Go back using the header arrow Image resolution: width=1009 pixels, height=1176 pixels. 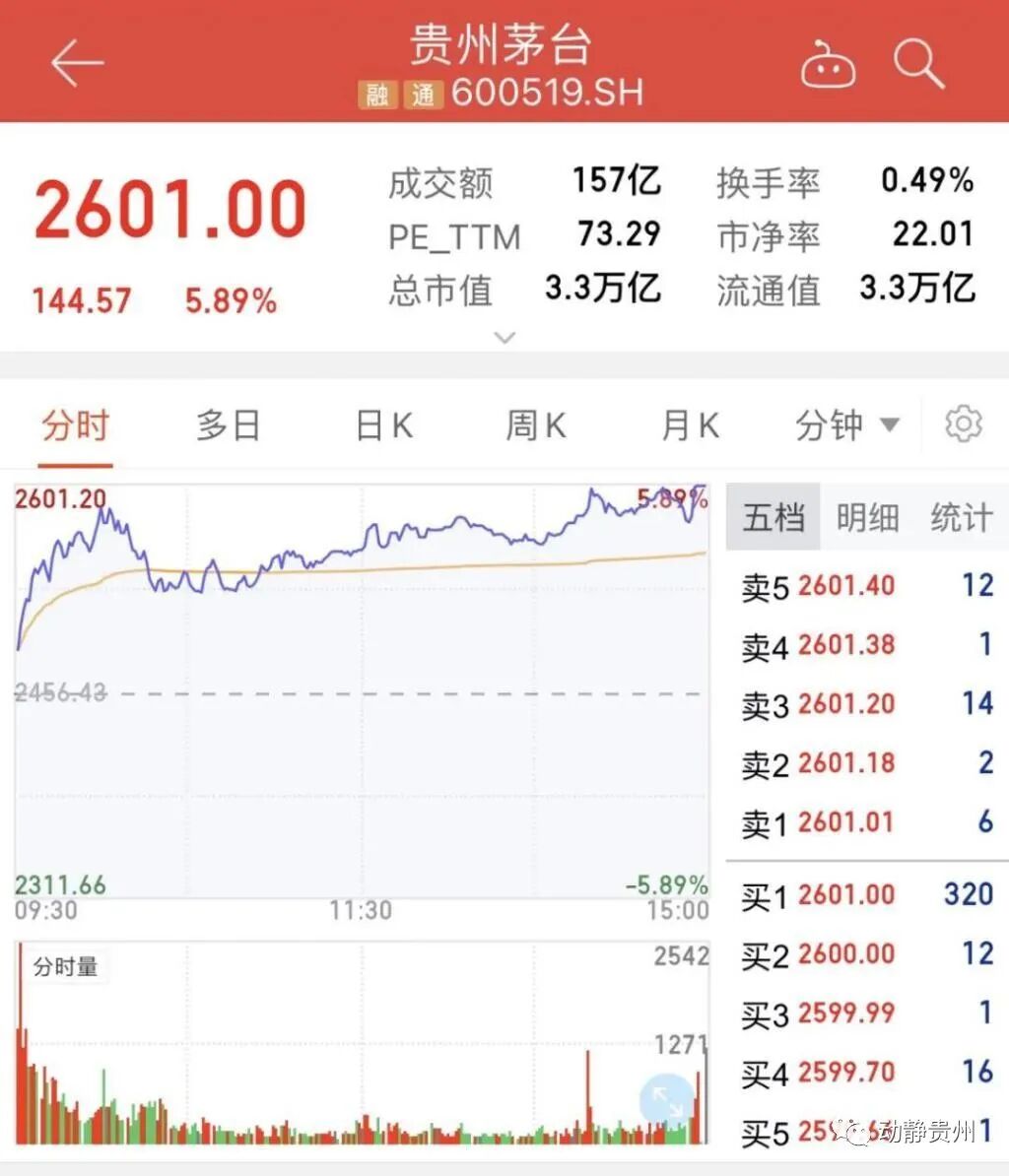[77, 65]
